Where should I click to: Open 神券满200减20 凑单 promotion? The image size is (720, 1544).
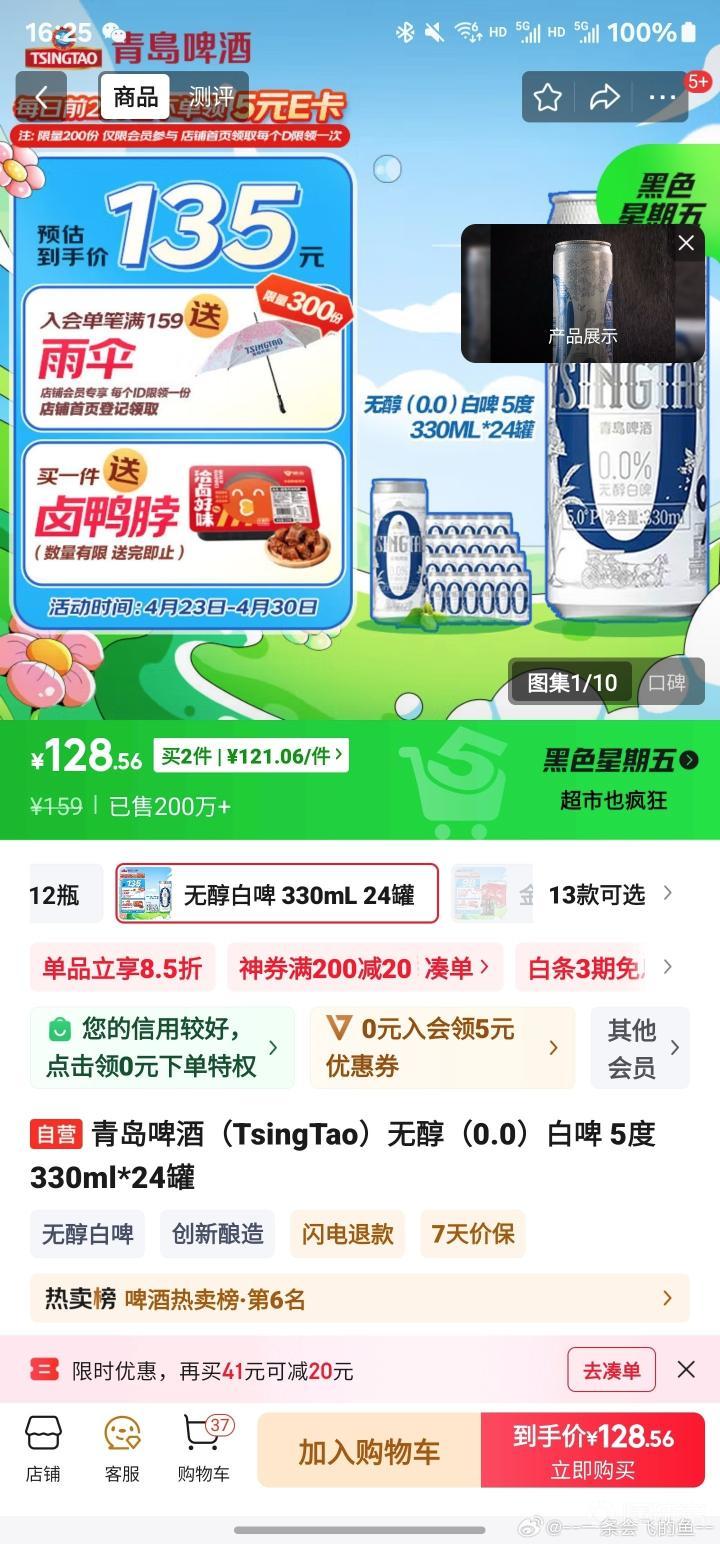click(364, 967)
